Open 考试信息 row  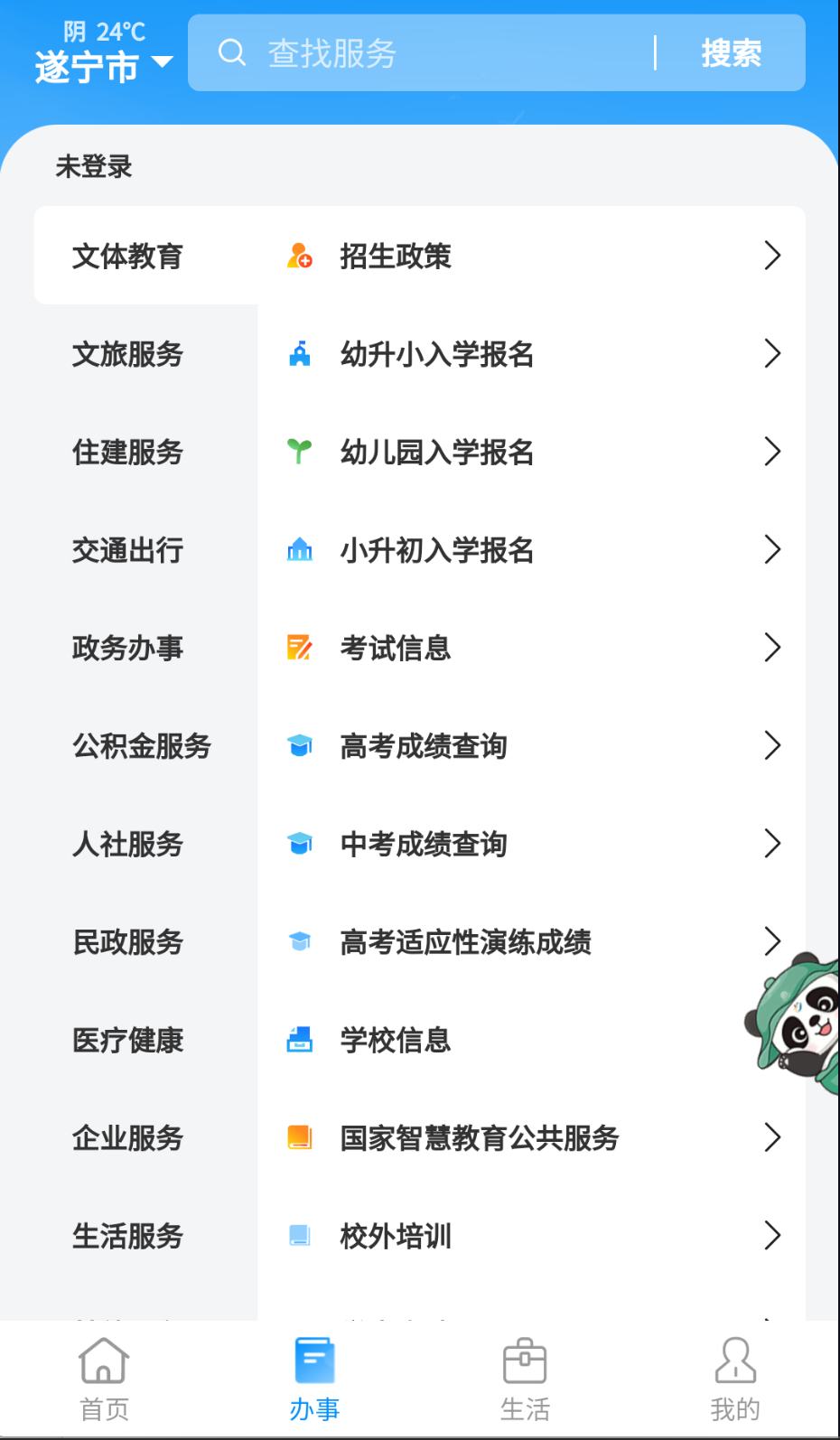531,648
